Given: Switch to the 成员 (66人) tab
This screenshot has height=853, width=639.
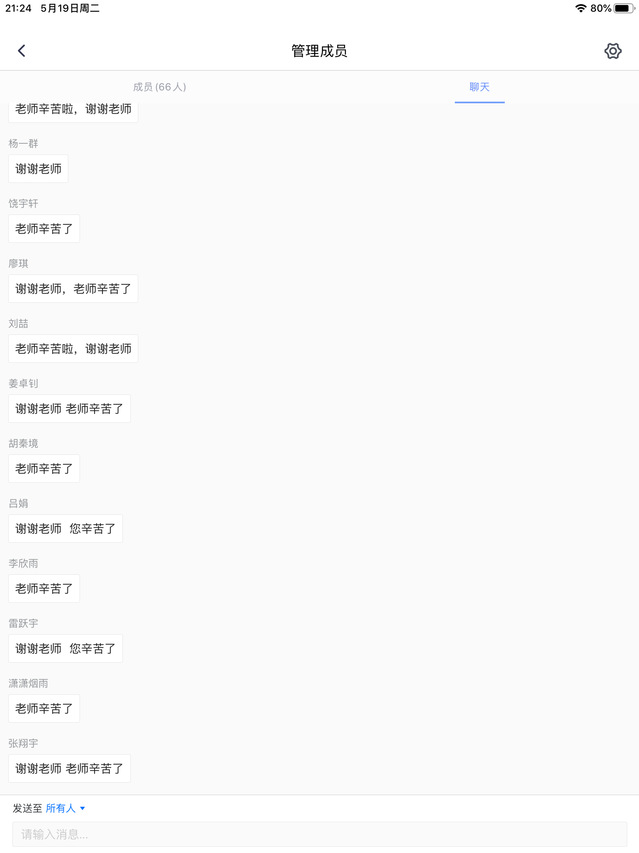Looking at the screenshot, I should pyautogui.click(x=160, y=87).
